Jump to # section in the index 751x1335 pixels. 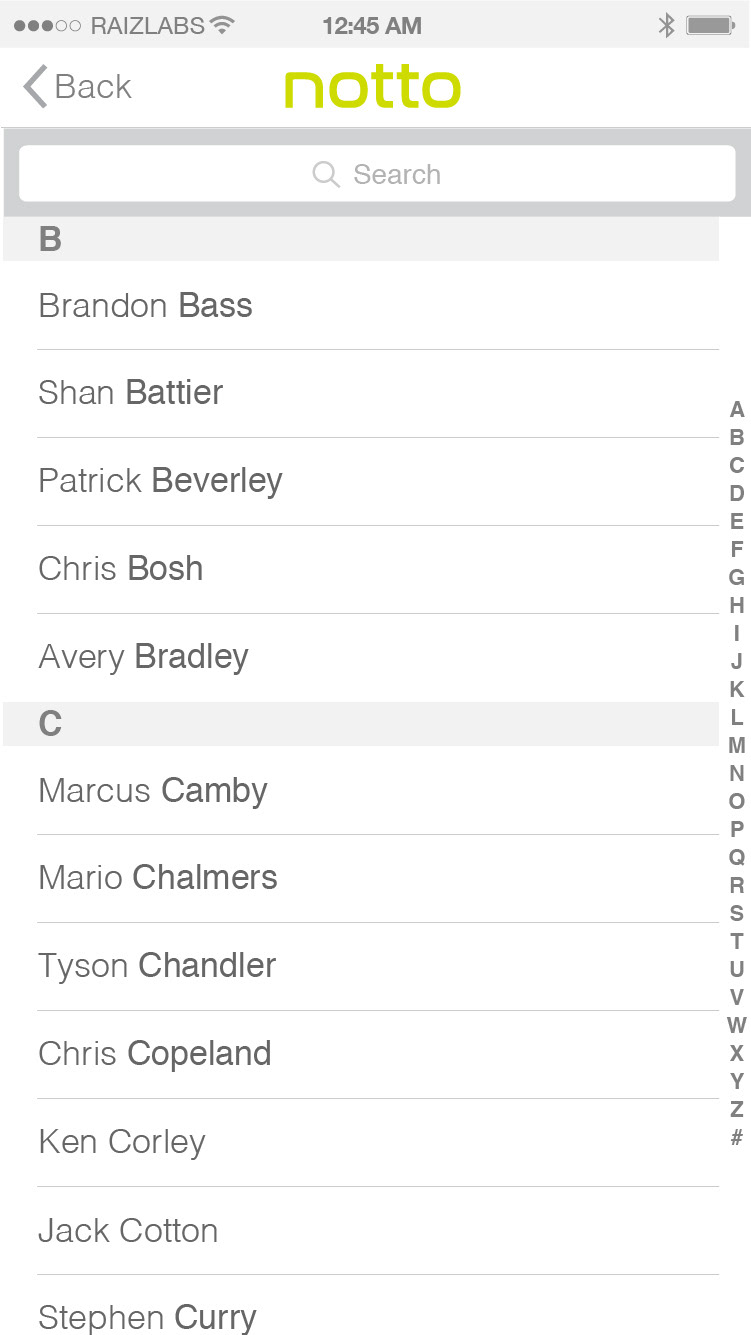click(737, 1137)
